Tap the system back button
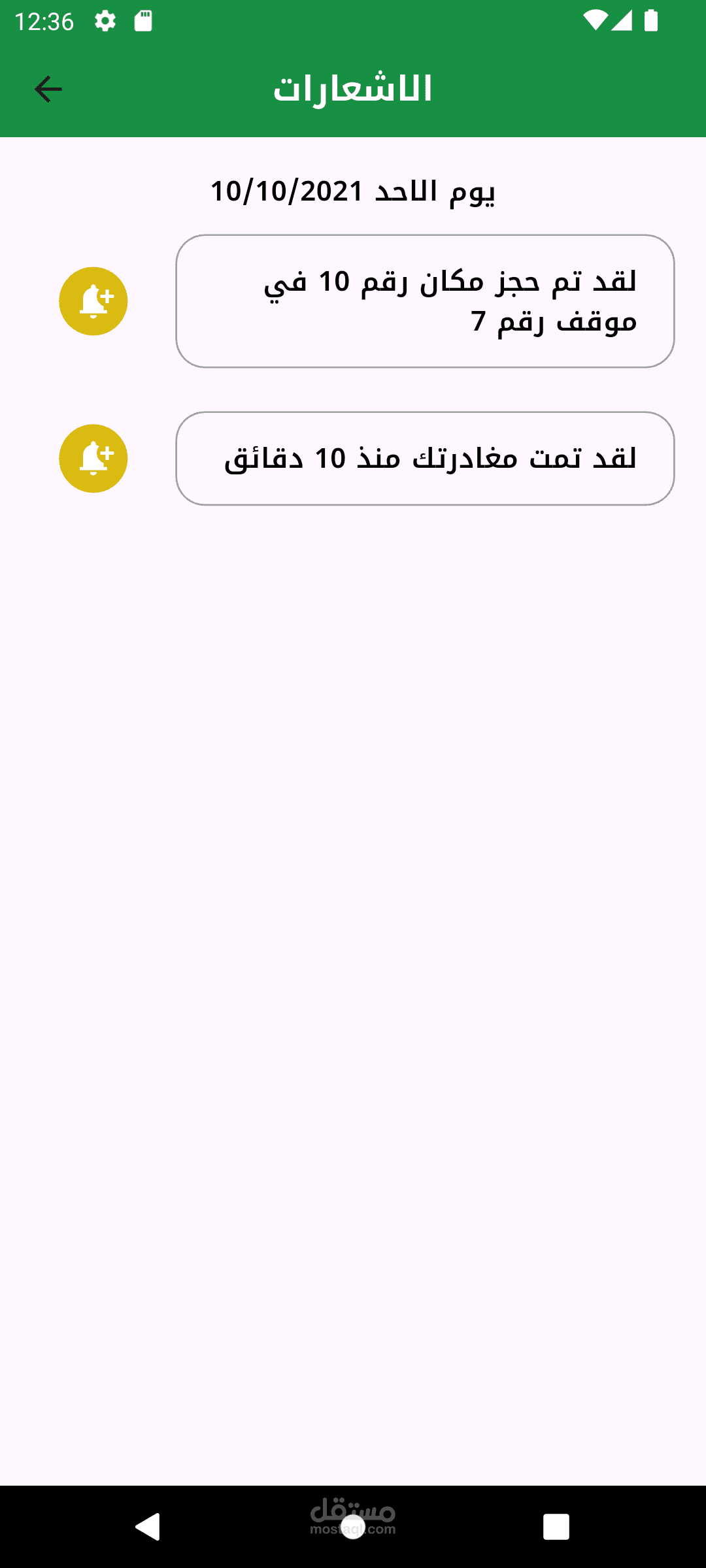 pyautogui.click(x=148, y=1527)
